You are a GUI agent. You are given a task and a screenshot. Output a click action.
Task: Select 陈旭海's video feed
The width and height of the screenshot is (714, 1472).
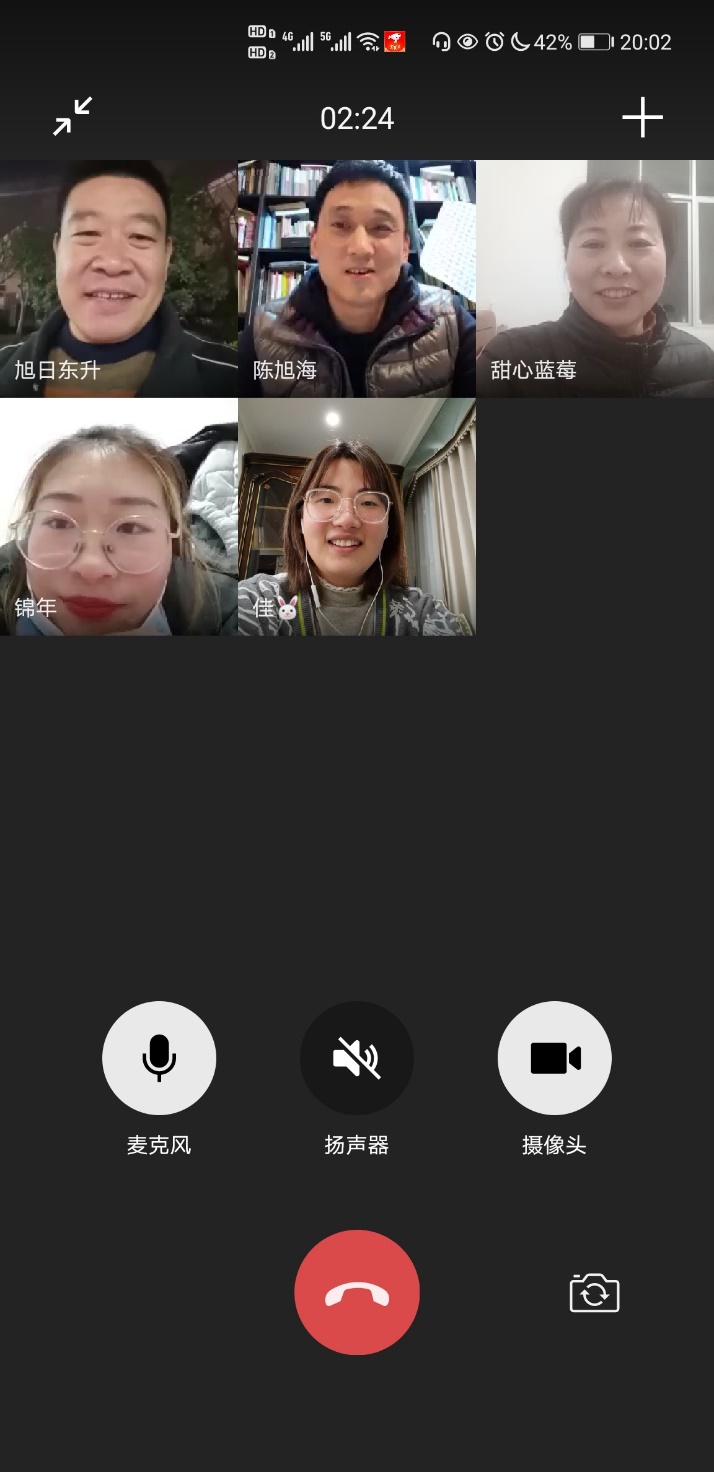357,279
